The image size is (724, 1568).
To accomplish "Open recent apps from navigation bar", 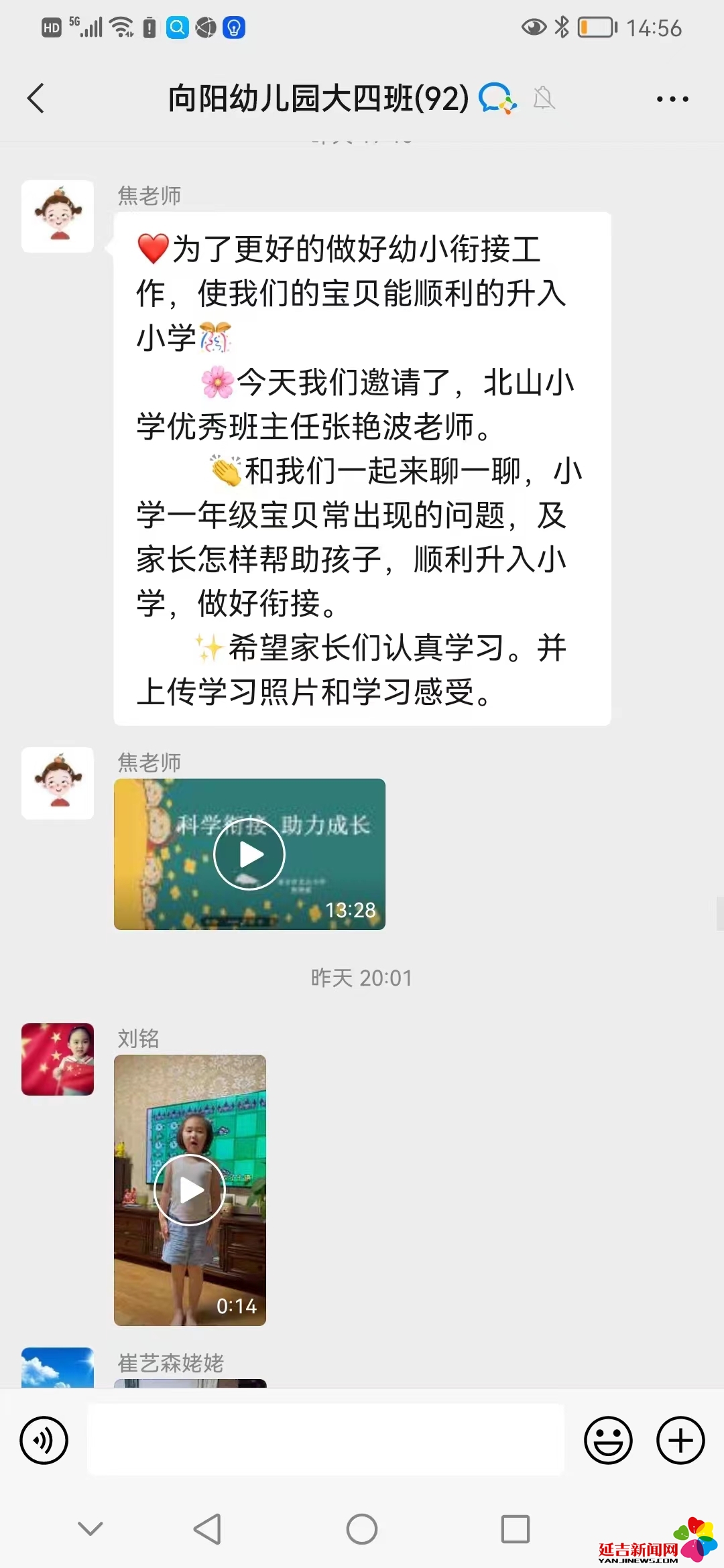I will (x=515, y=1529).
